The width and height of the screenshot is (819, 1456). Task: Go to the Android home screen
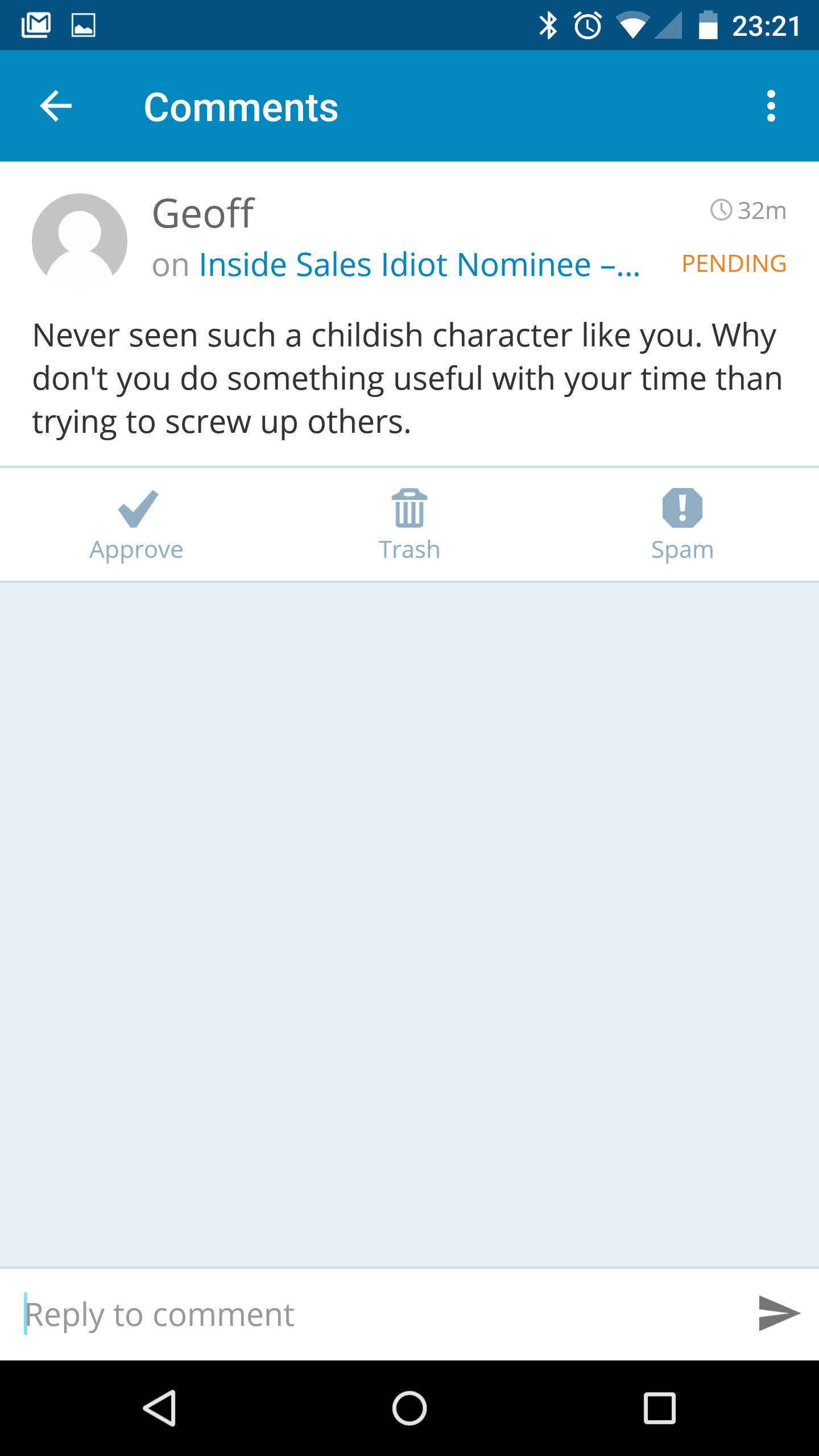point(409,1408)
